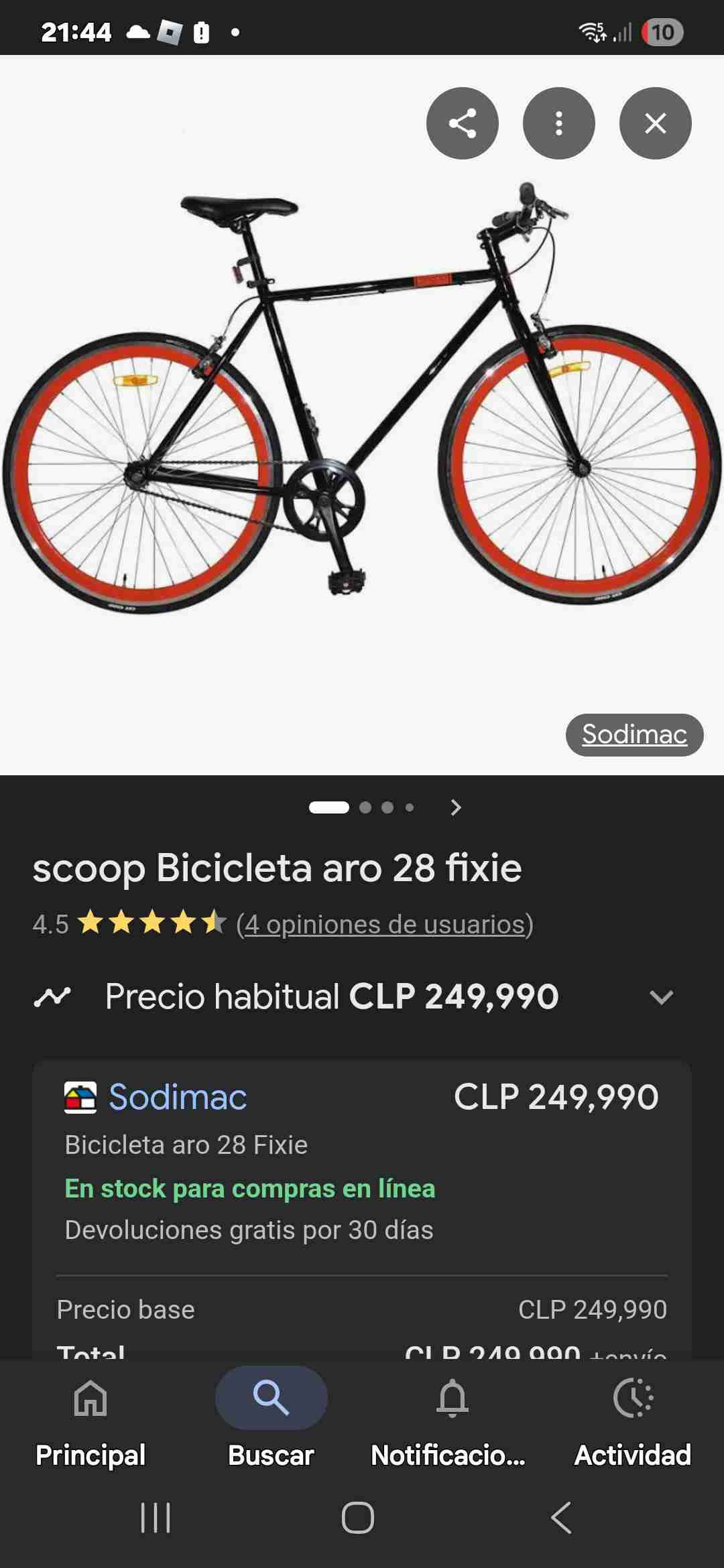724x1568 pixels.
Task: Open the three-dot options menu
Action: [559, 123]
